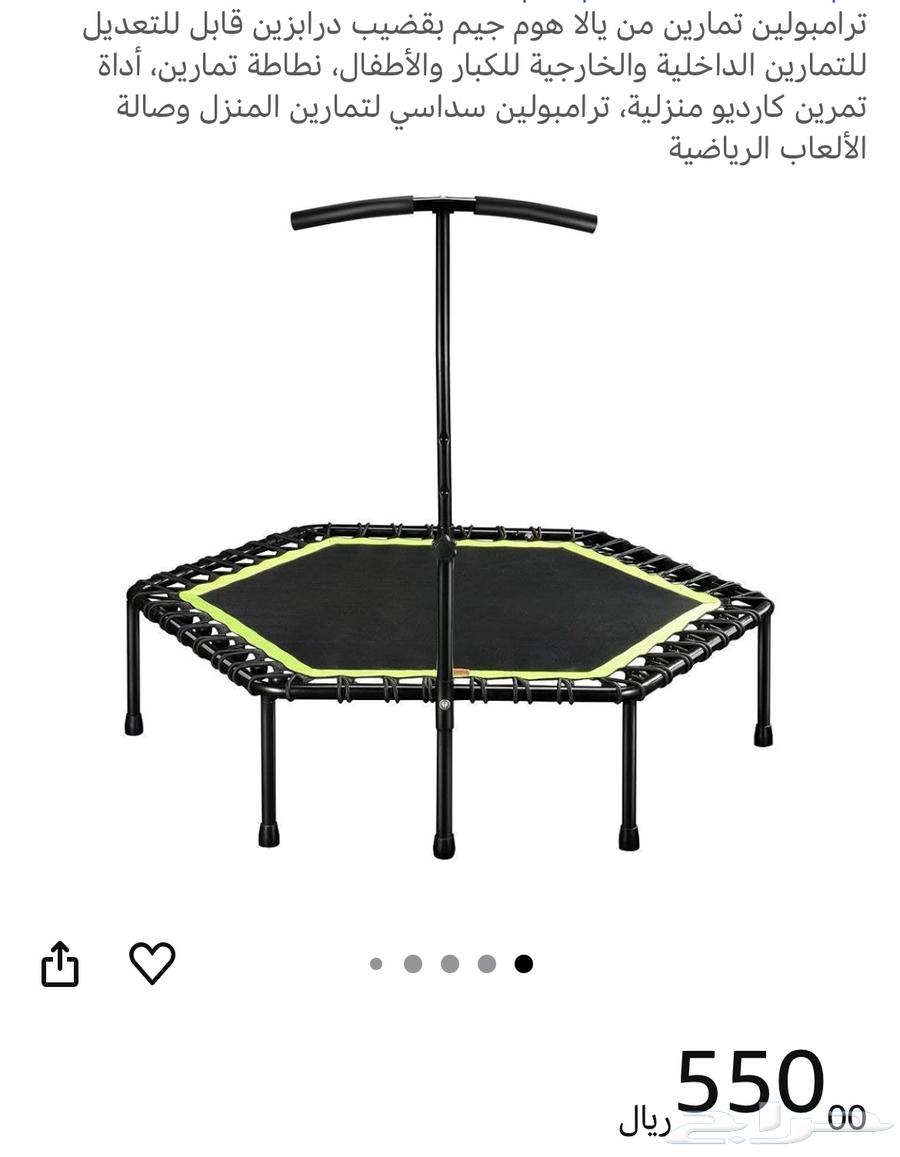The height and width of the screenshot is (1157, 900).
Task: Select the second carousel dot
Action: pyautogui.click(x=413, y=963)
